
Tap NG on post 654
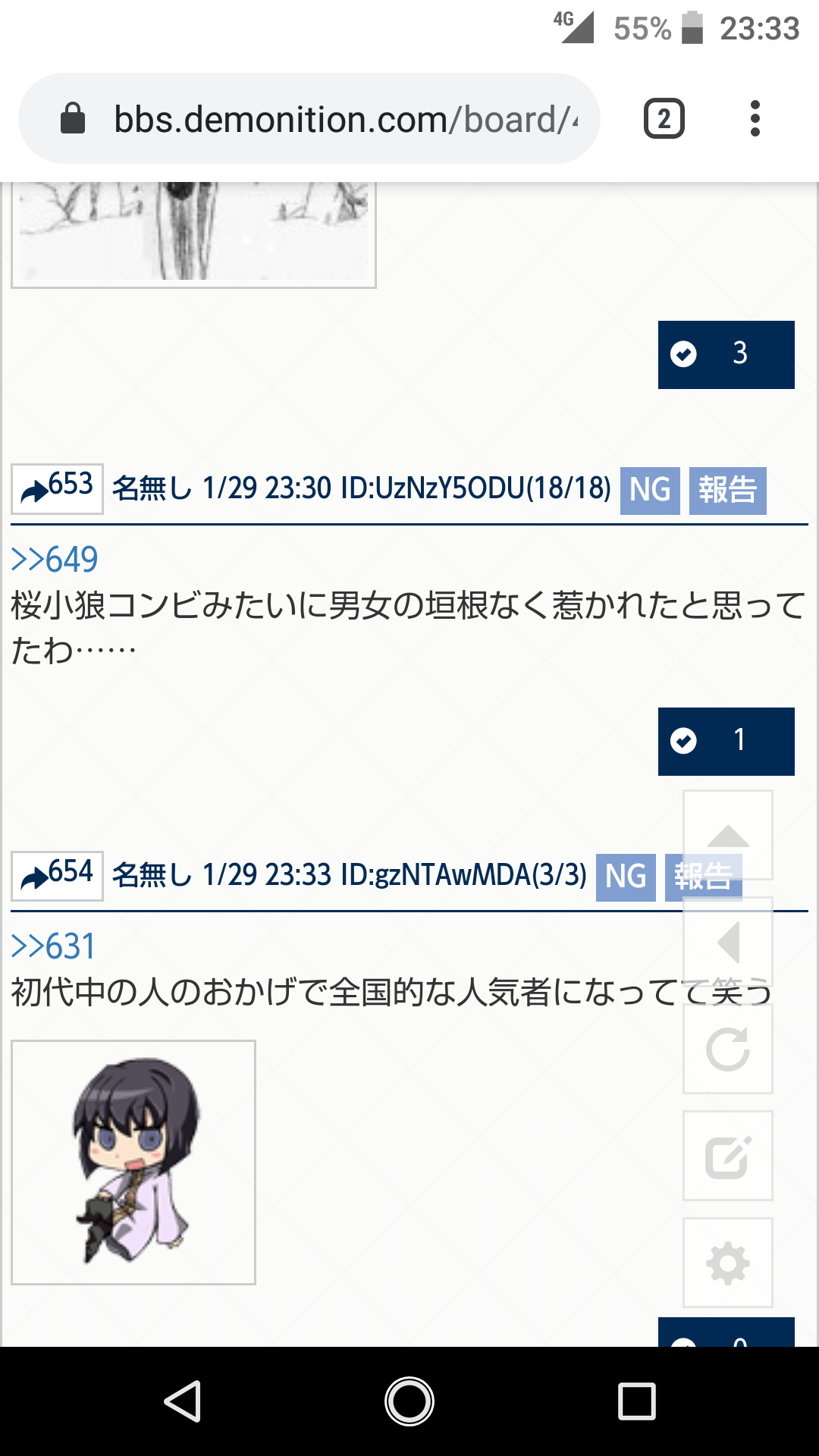[x=626, y=877]
